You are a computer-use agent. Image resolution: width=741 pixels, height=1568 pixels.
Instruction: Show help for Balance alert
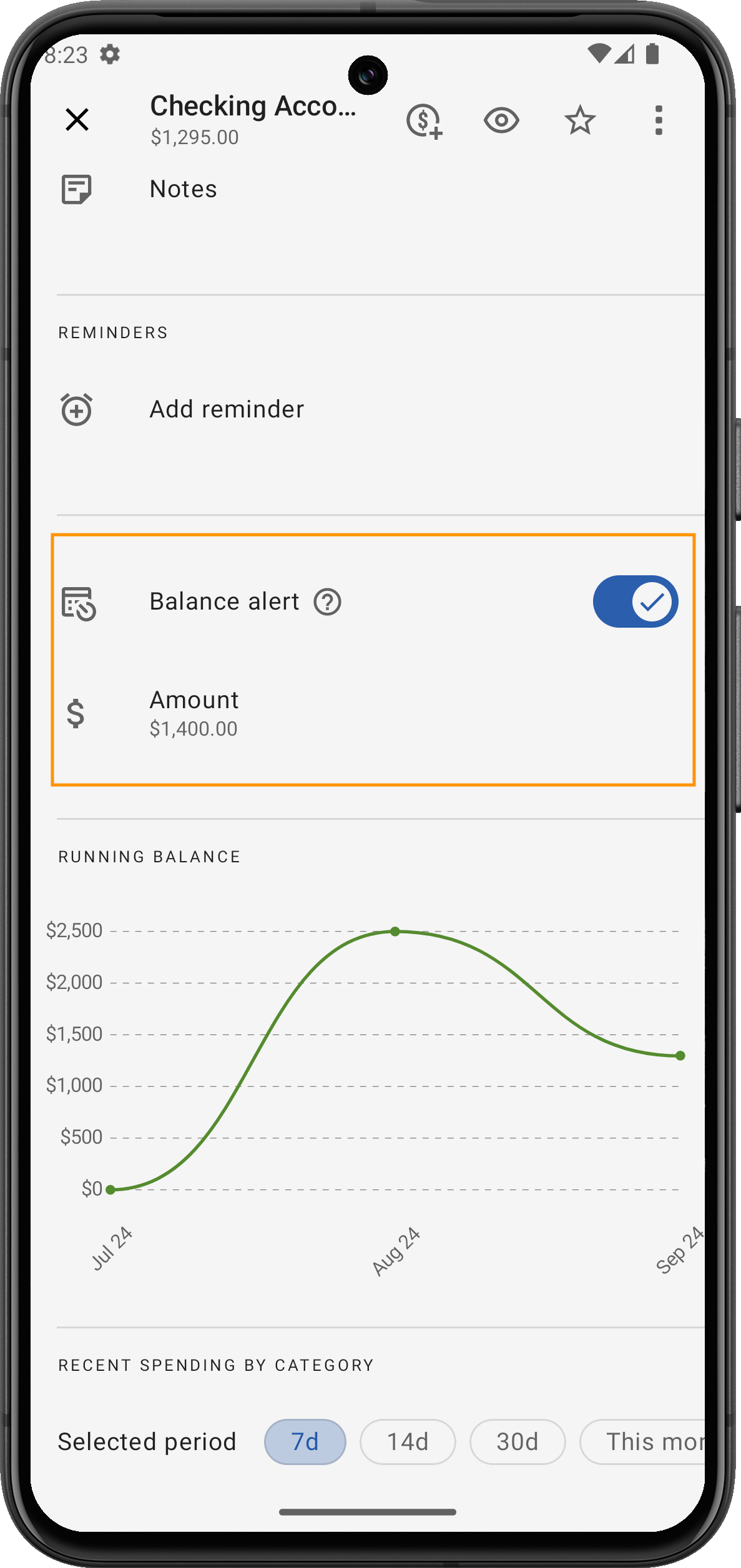[327, 602]
